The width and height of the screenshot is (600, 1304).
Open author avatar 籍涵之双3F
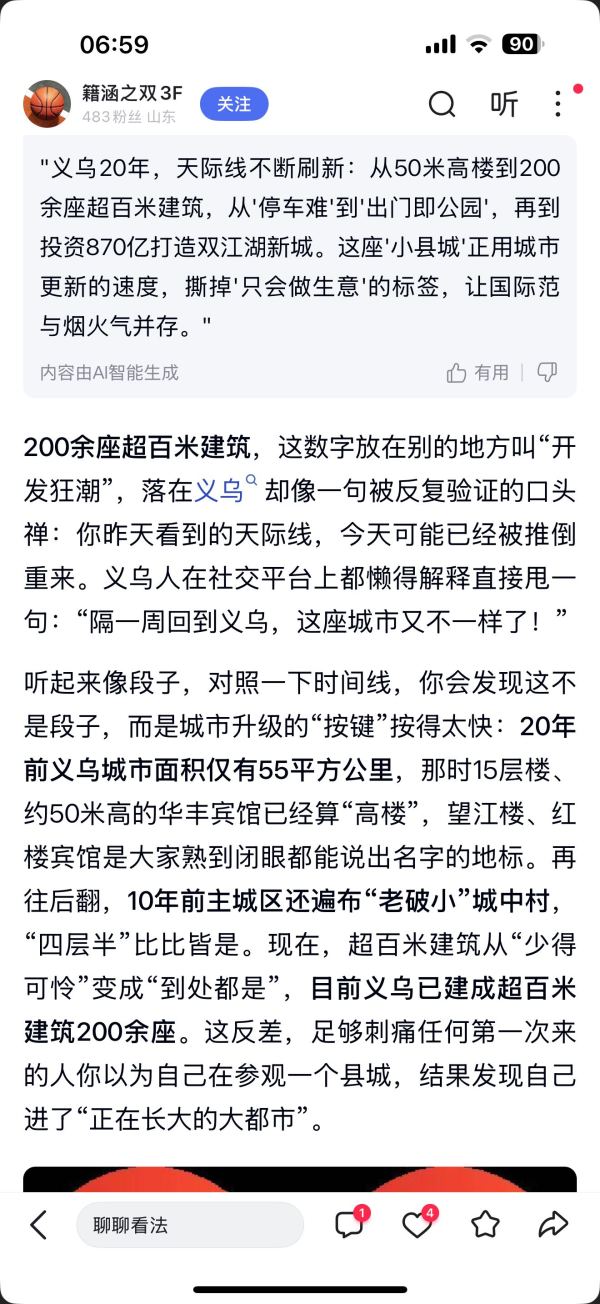coord(47,104)
